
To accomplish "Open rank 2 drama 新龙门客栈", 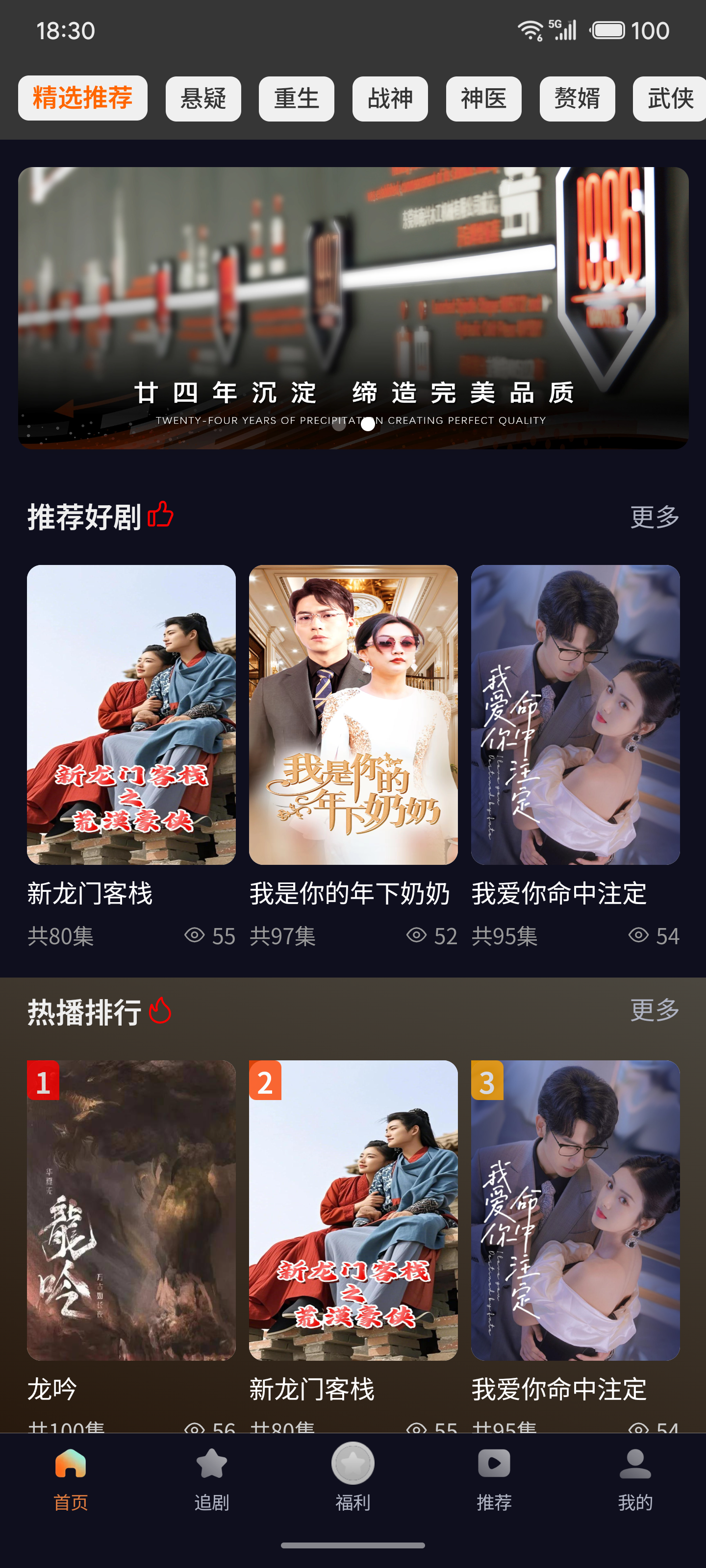I will 353,1210.
